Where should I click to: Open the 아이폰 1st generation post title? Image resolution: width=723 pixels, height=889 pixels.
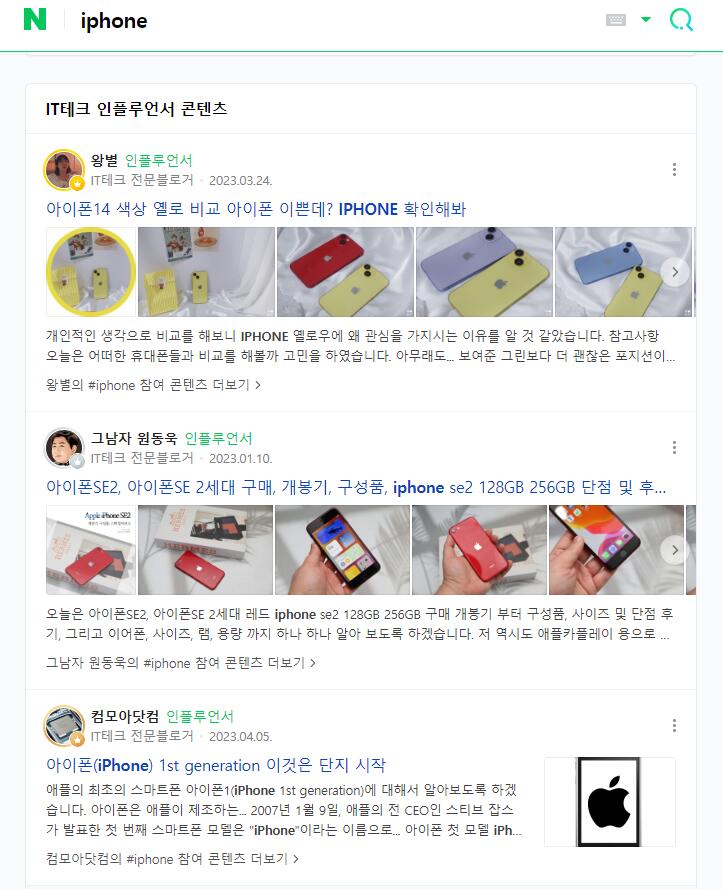(216, 765)
